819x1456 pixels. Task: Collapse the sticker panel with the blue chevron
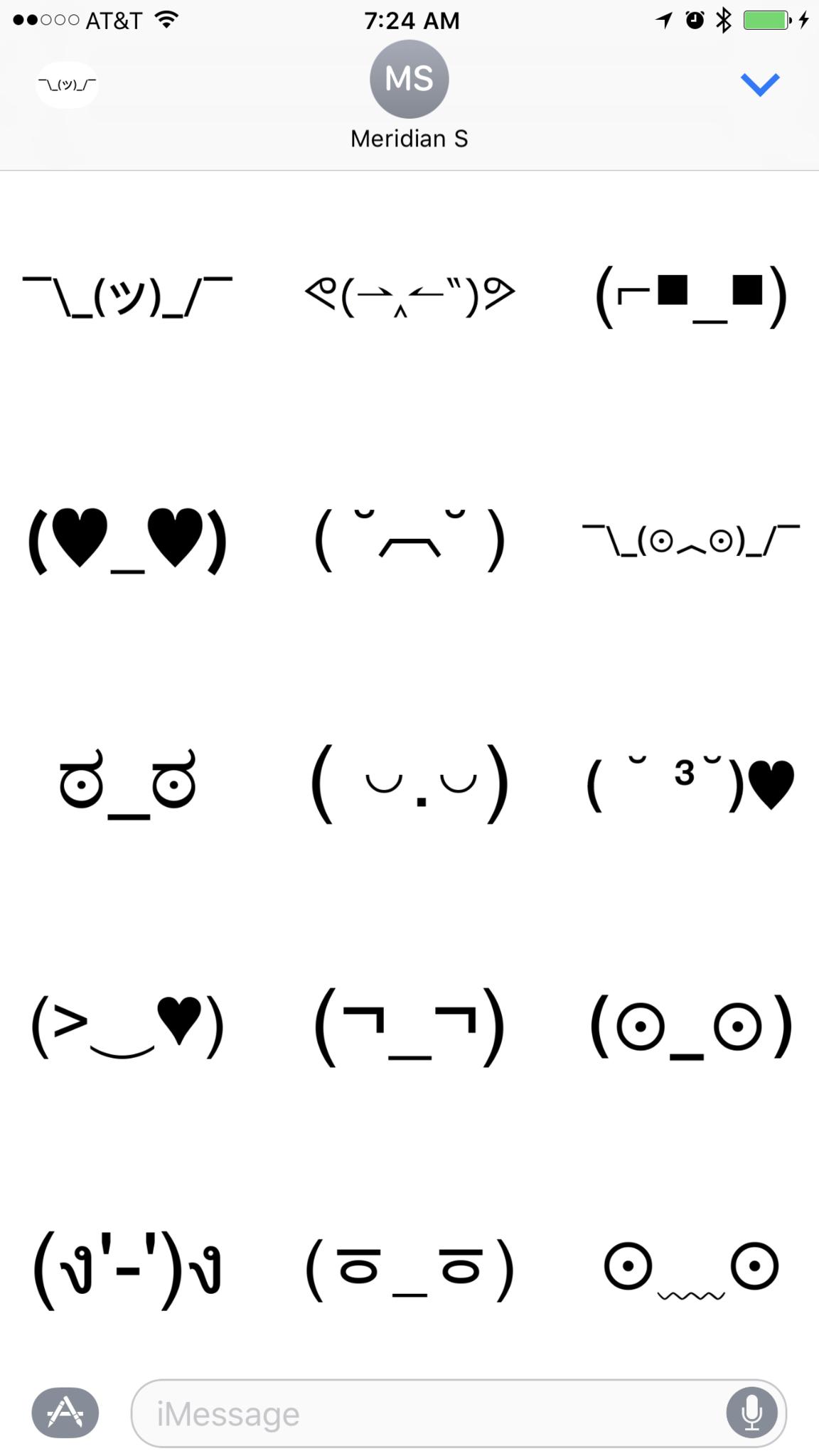pos(759,85)
